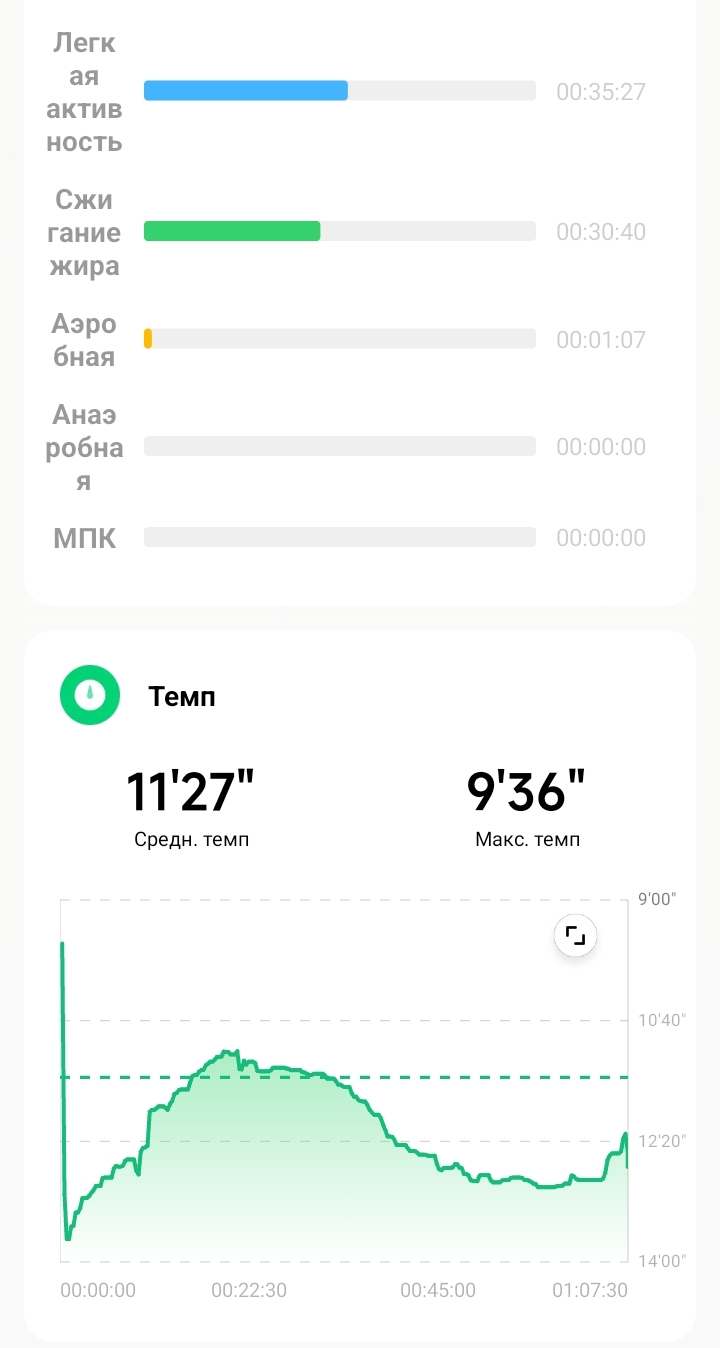Expand the pace chart to fullscreen
Viewport: 720px width, 1348px height.
(575, 937)
